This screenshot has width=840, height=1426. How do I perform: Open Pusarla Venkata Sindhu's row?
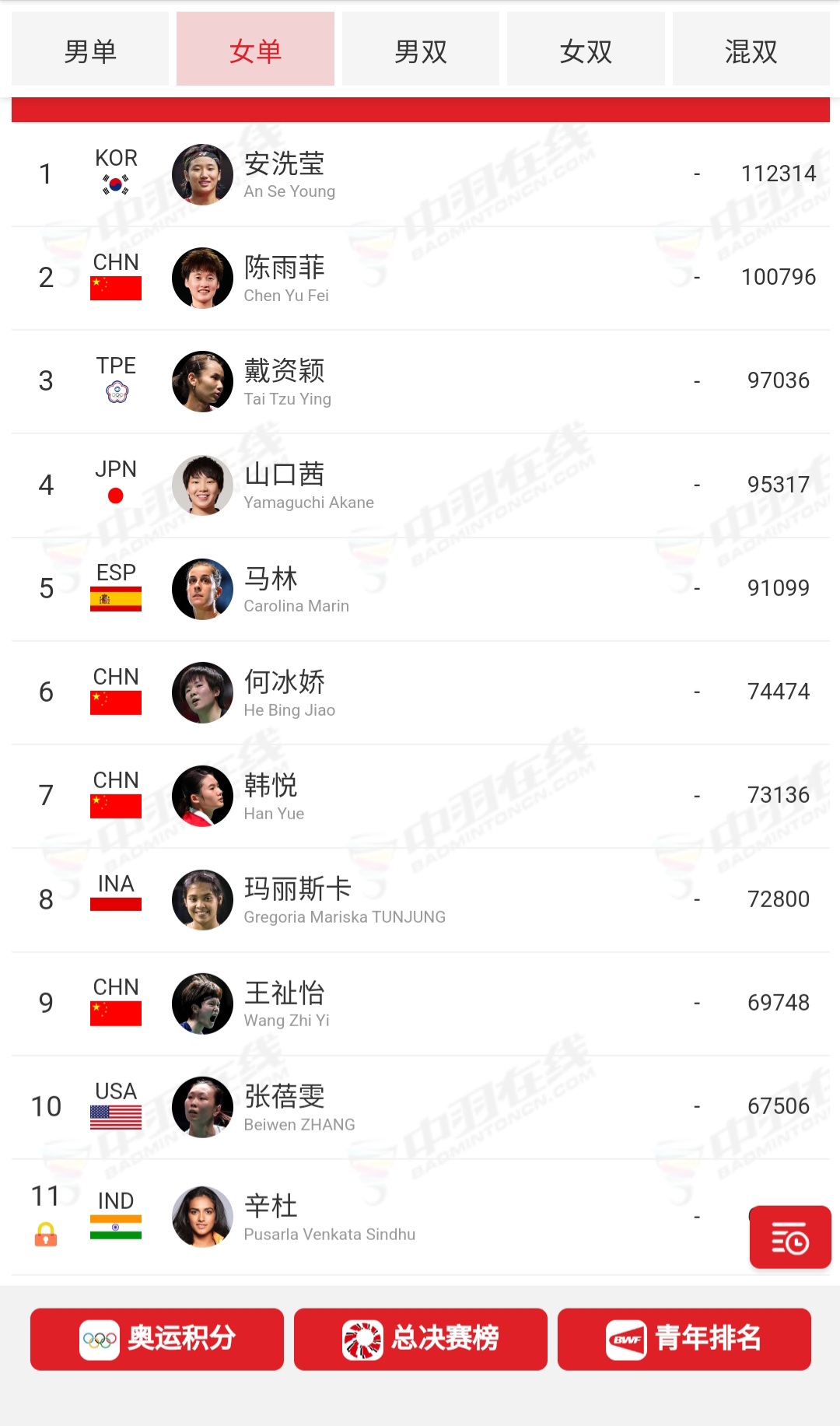(x=420, y=1216)
